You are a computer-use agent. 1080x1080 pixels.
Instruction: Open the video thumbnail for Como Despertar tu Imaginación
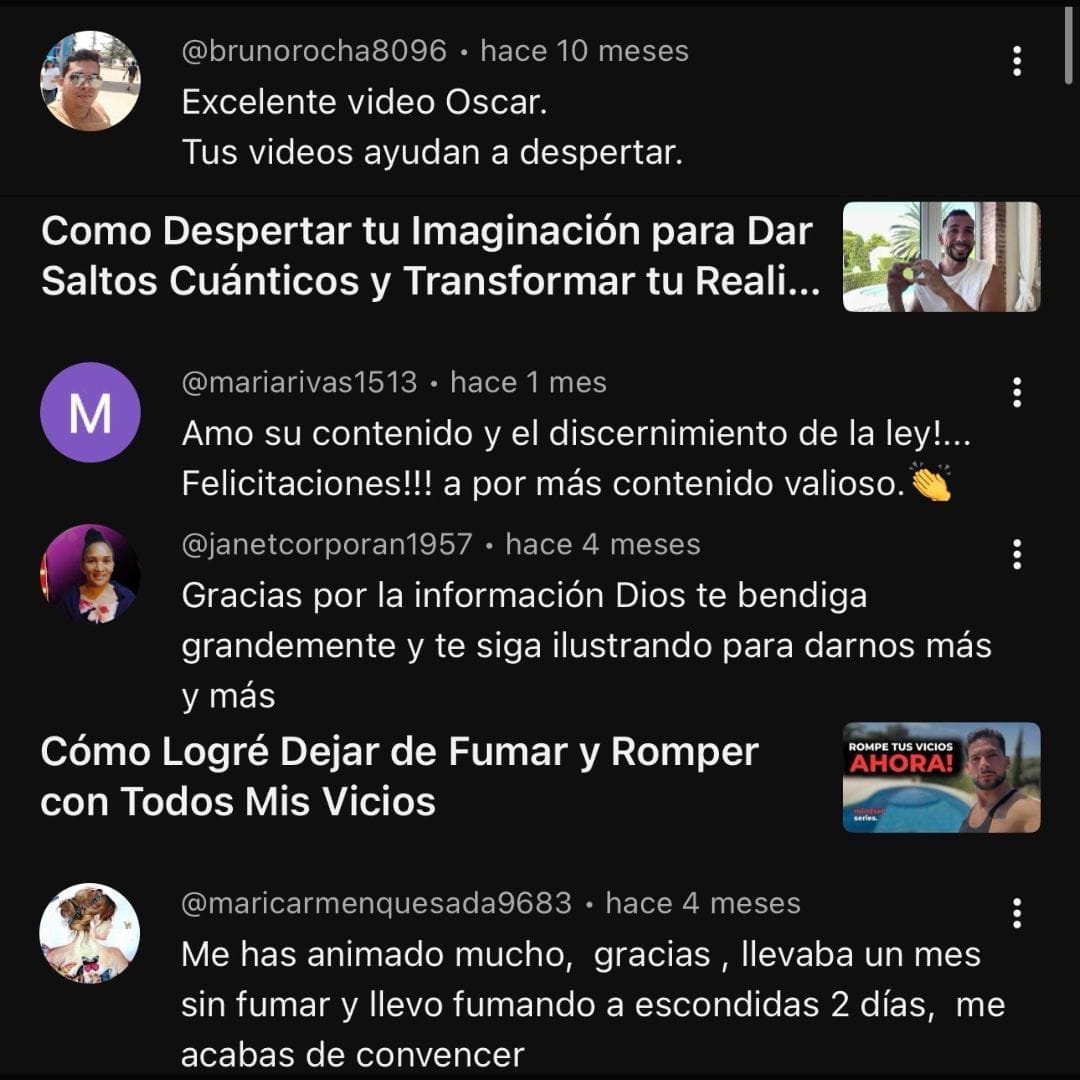(941, 257)
